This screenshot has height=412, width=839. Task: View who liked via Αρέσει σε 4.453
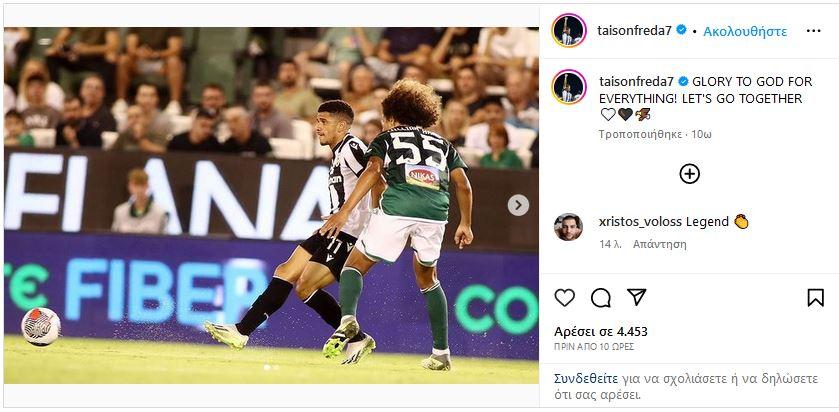[x=601, y=331]
